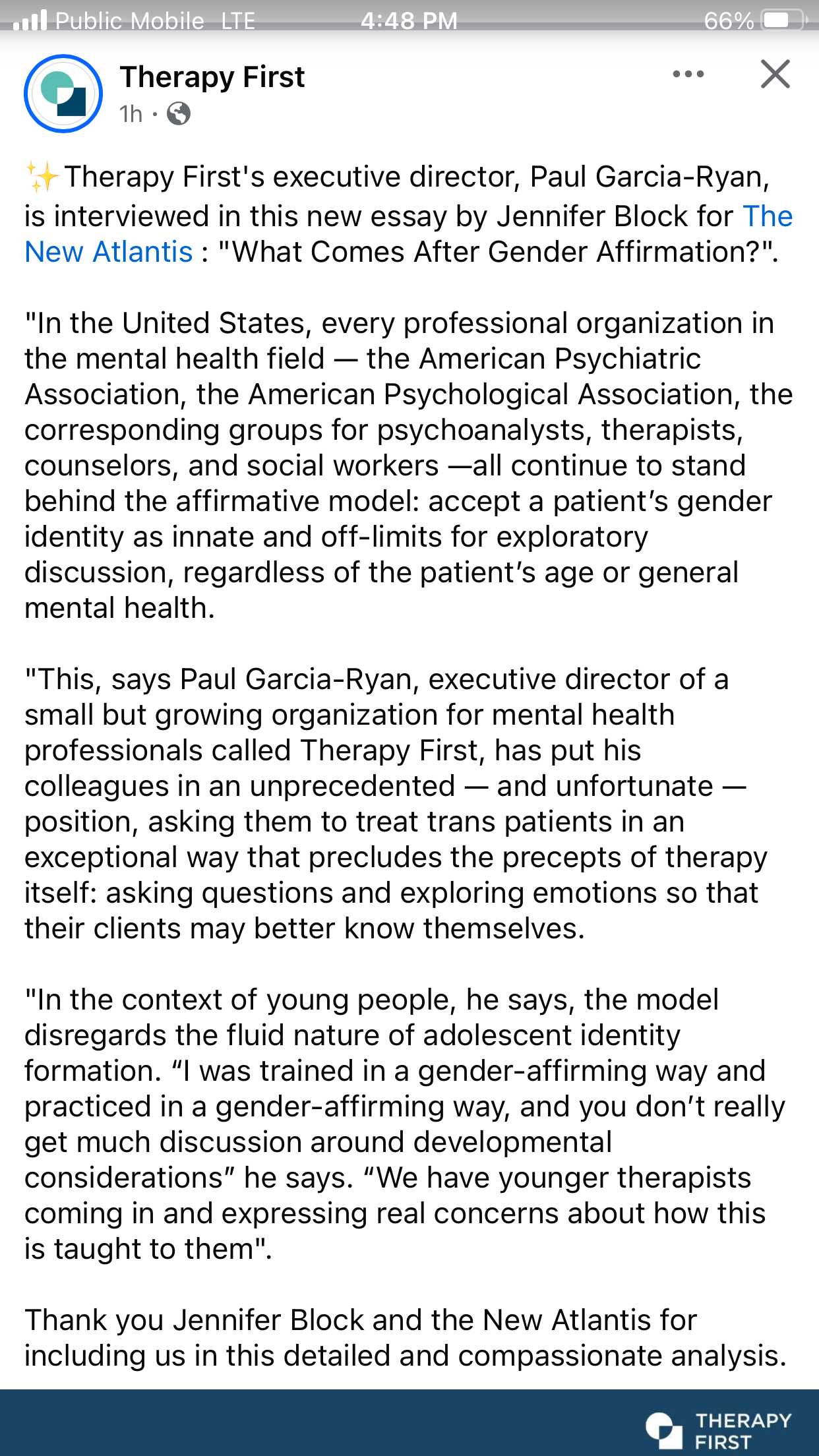Close the Therapy First post

[775, 74]
